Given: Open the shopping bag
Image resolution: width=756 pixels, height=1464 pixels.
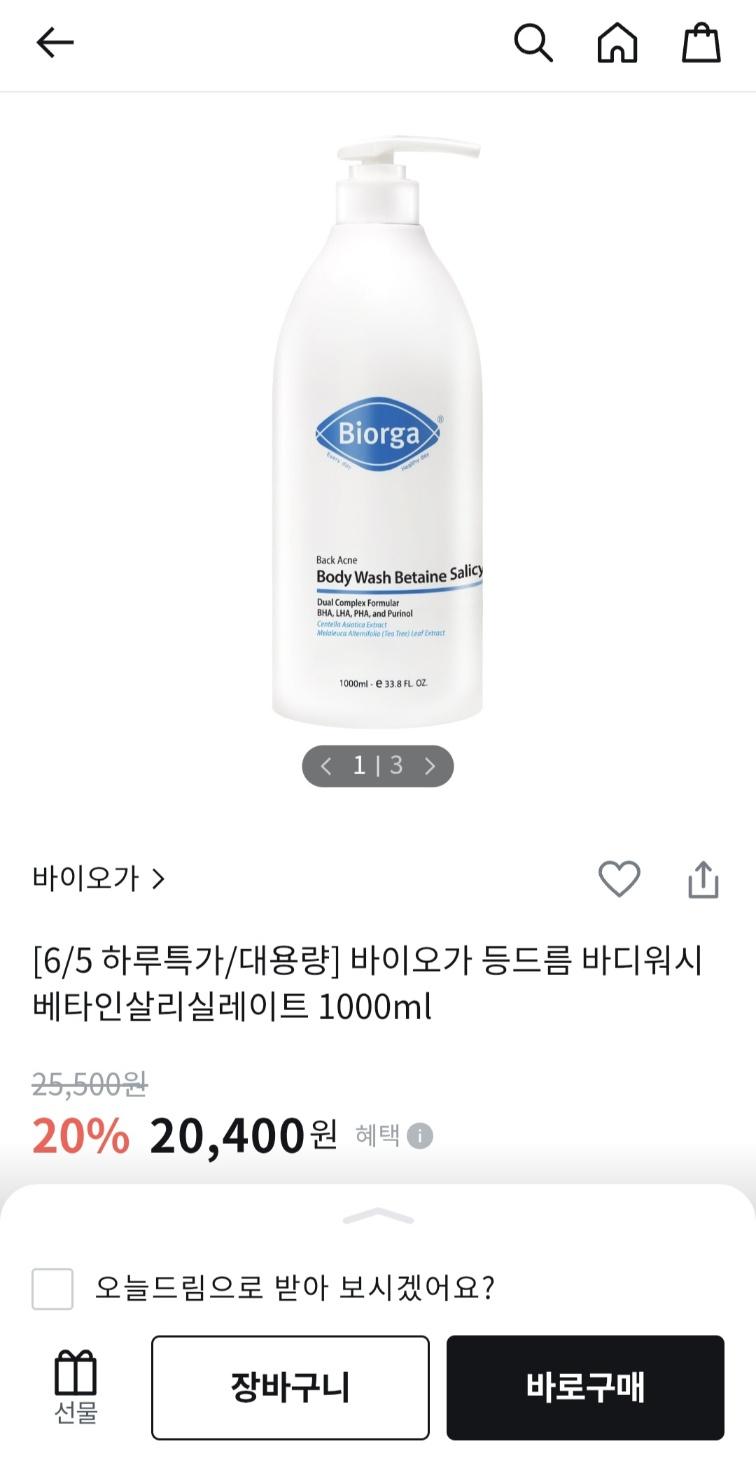Looking at the screenshot, I should click(x=701, y=43).
